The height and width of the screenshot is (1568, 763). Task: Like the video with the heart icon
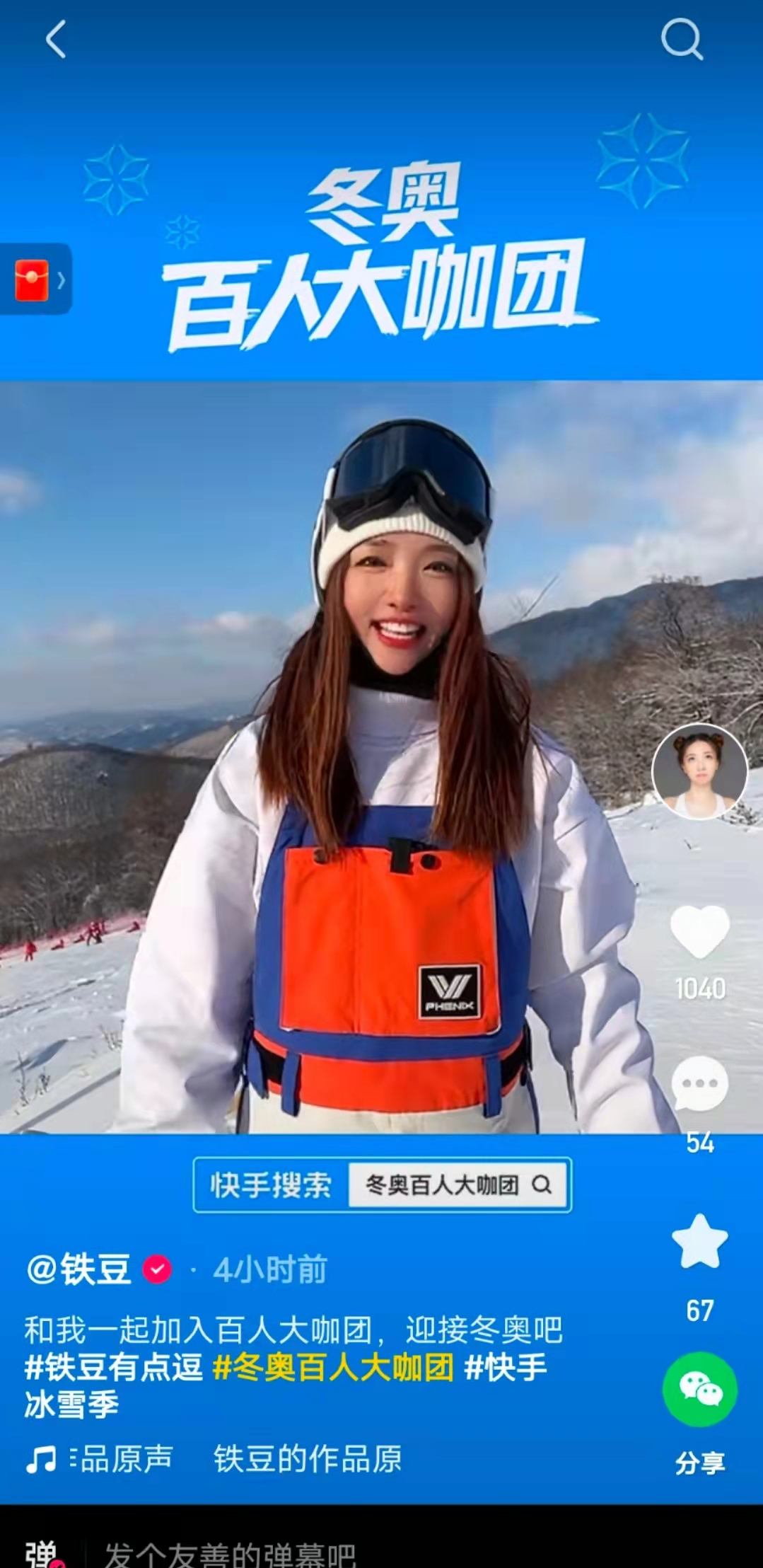(699, 932)
